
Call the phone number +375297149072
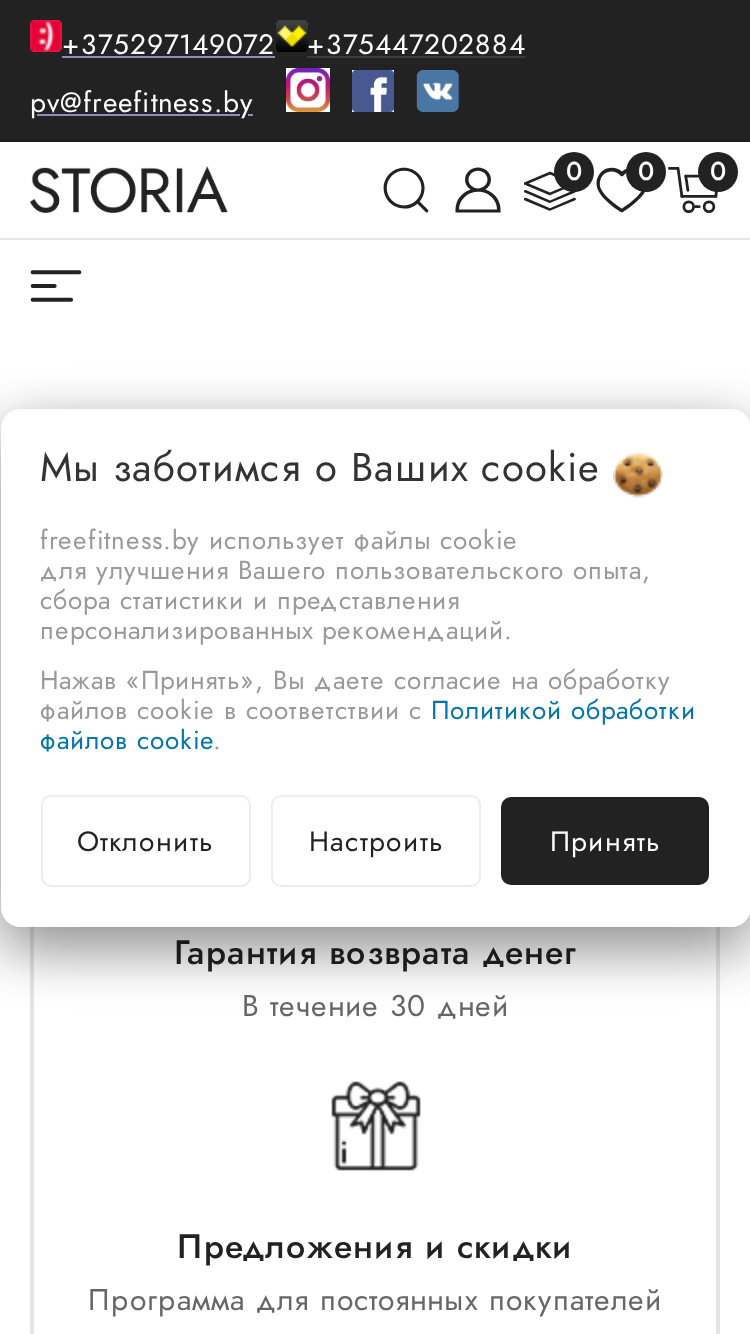(168, 45)
